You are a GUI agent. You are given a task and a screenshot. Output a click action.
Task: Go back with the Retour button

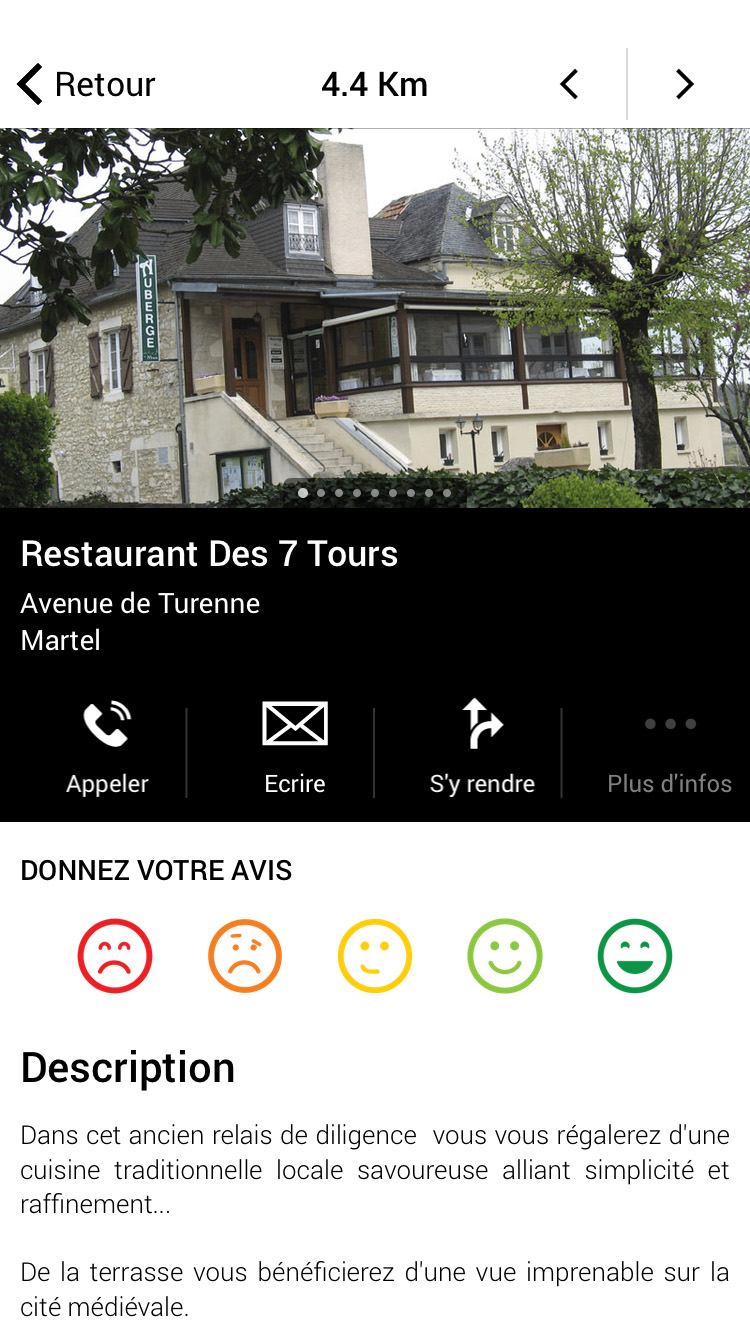click(86, 85)
